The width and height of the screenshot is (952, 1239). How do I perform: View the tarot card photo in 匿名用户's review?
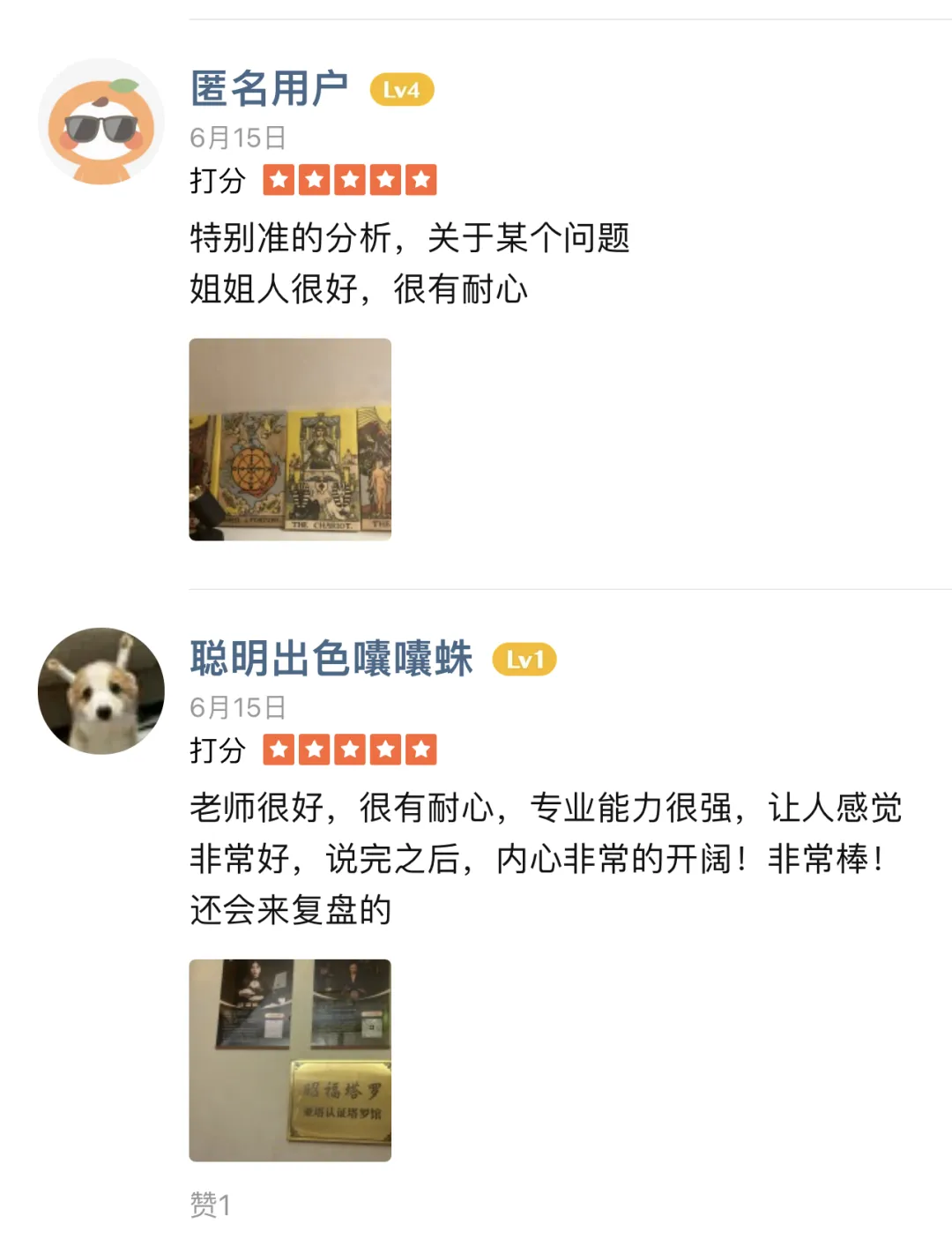point(290,439)
